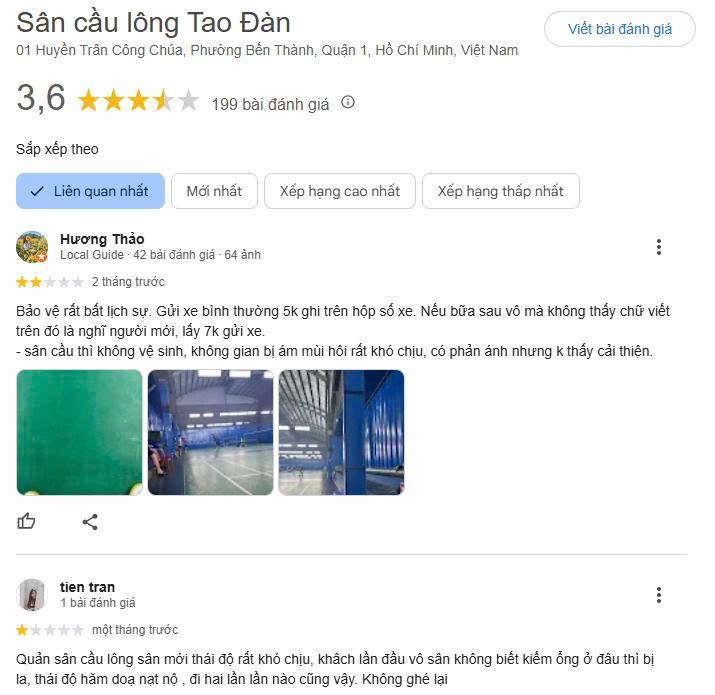Open overflow menu on tien tran's review

[658, 595]
